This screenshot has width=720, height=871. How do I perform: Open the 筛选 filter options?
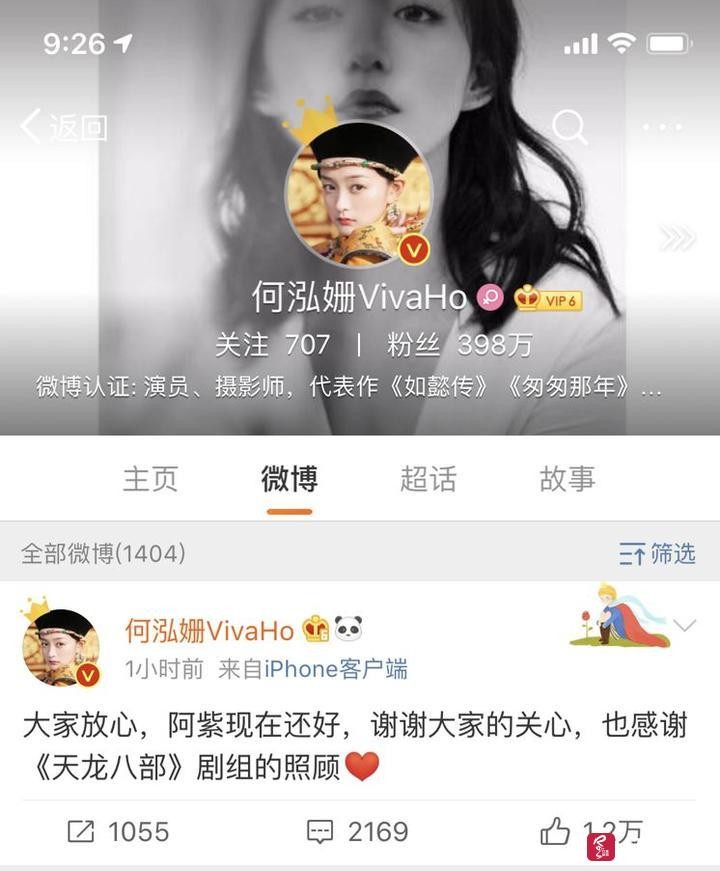[x=657, y=553]
